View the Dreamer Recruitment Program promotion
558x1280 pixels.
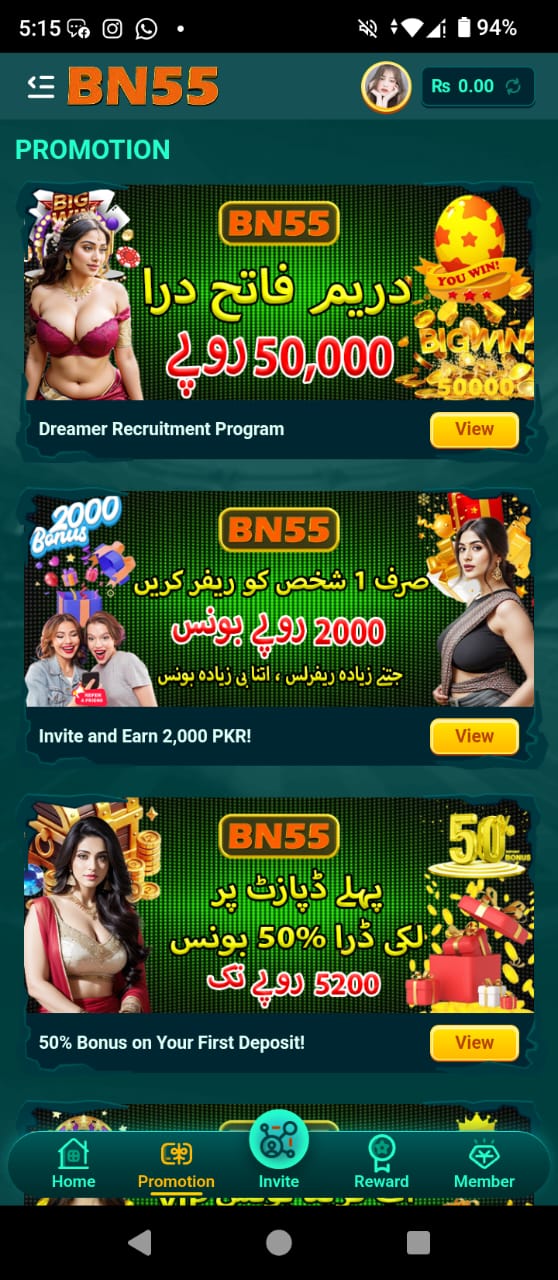click(474, 429)
